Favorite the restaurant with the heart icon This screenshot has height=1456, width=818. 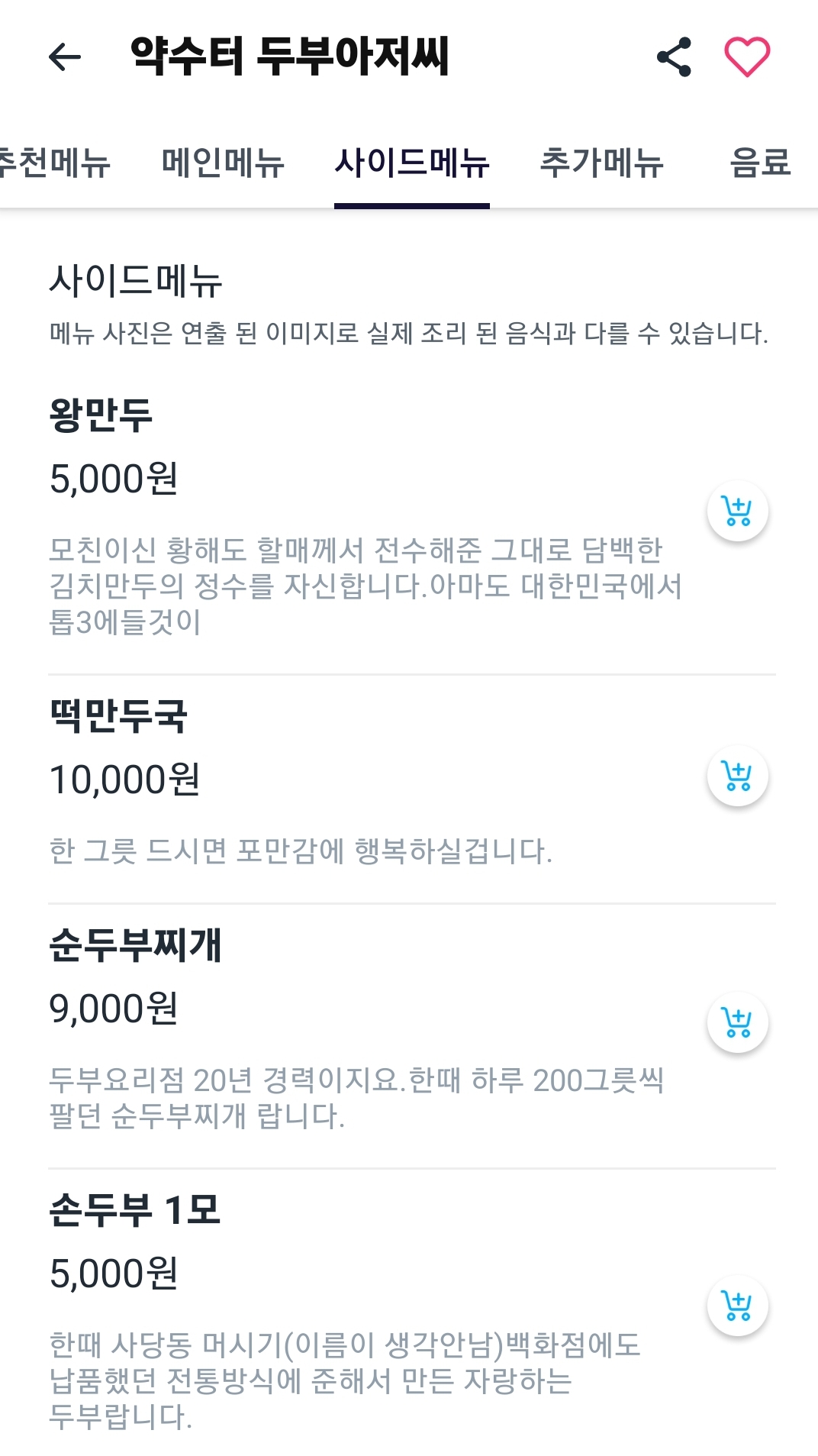746,56
